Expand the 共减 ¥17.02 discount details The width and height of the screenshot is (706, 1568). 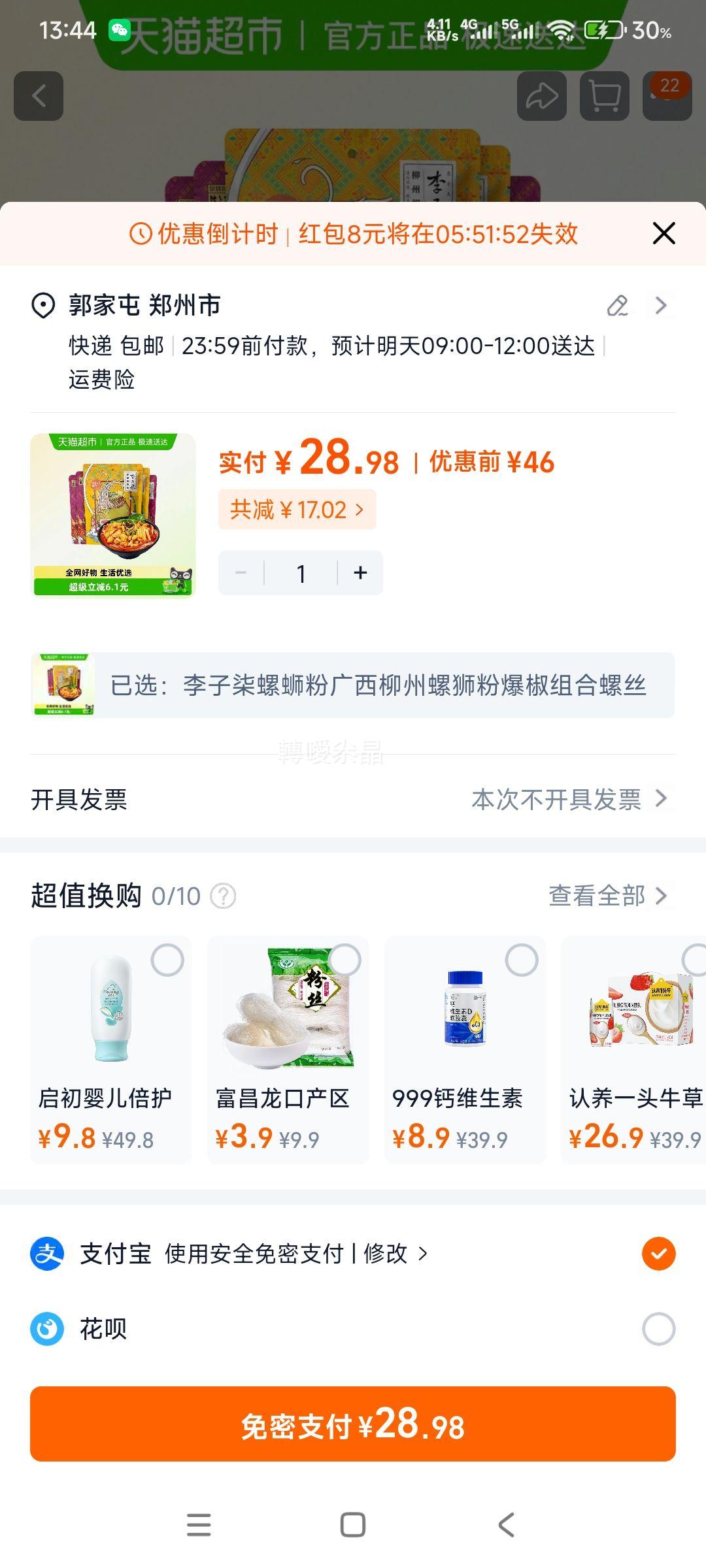click(297, 510)
